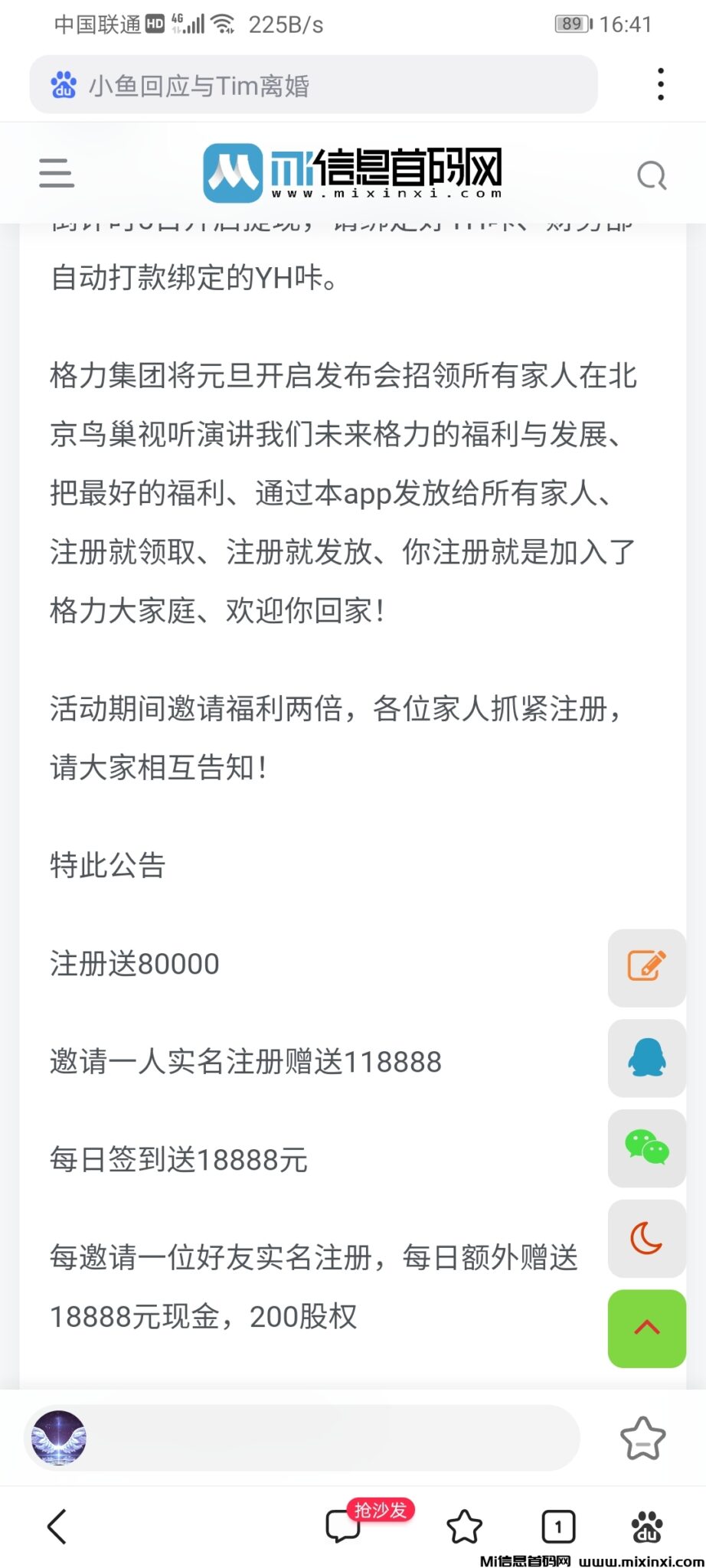Toggle bookmark with the bottom bar star
706x1568 pixels.
click(464, 1526)
